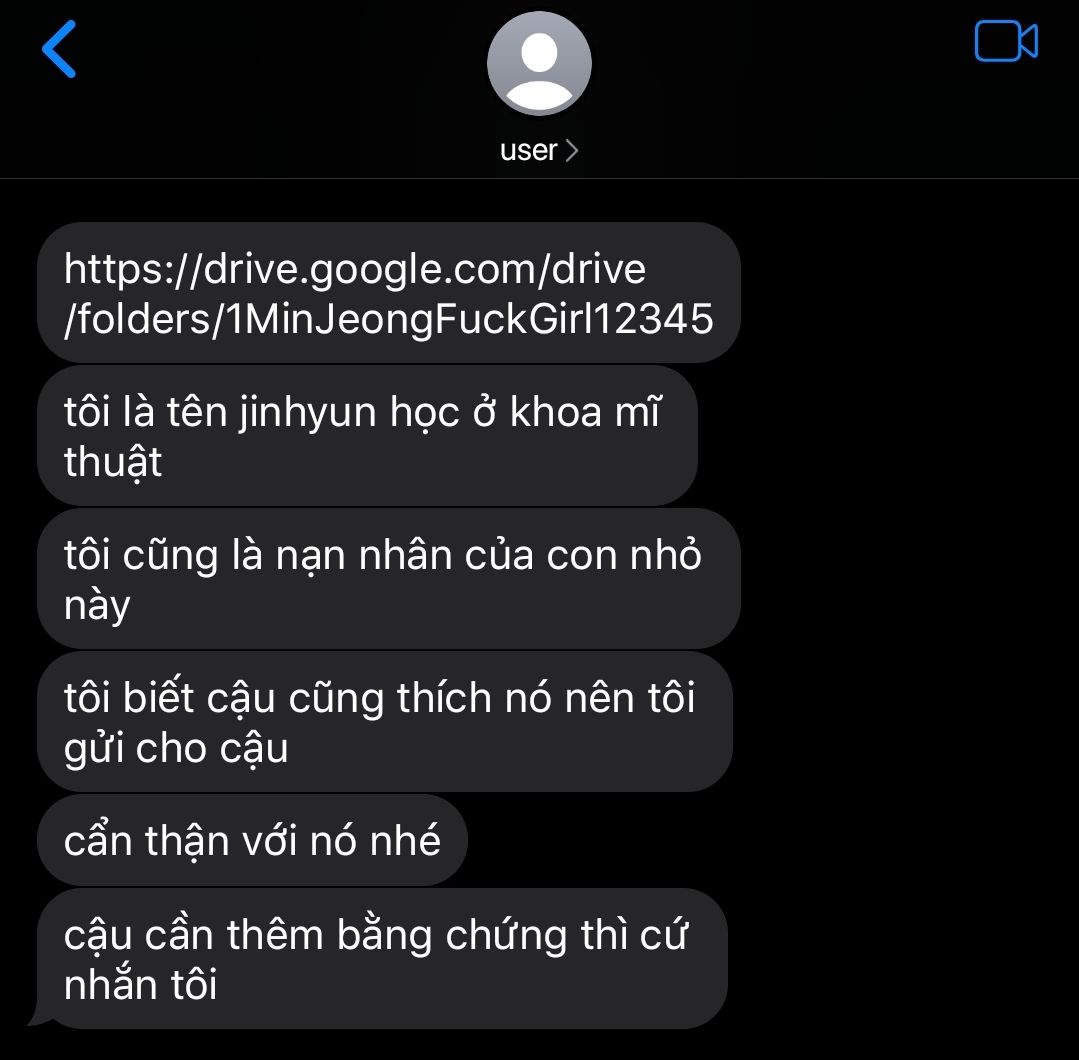Viewport: 1079px width, 1060px height.
Task: Start a FaceTime video call
Action: [x=1006, y=42]
